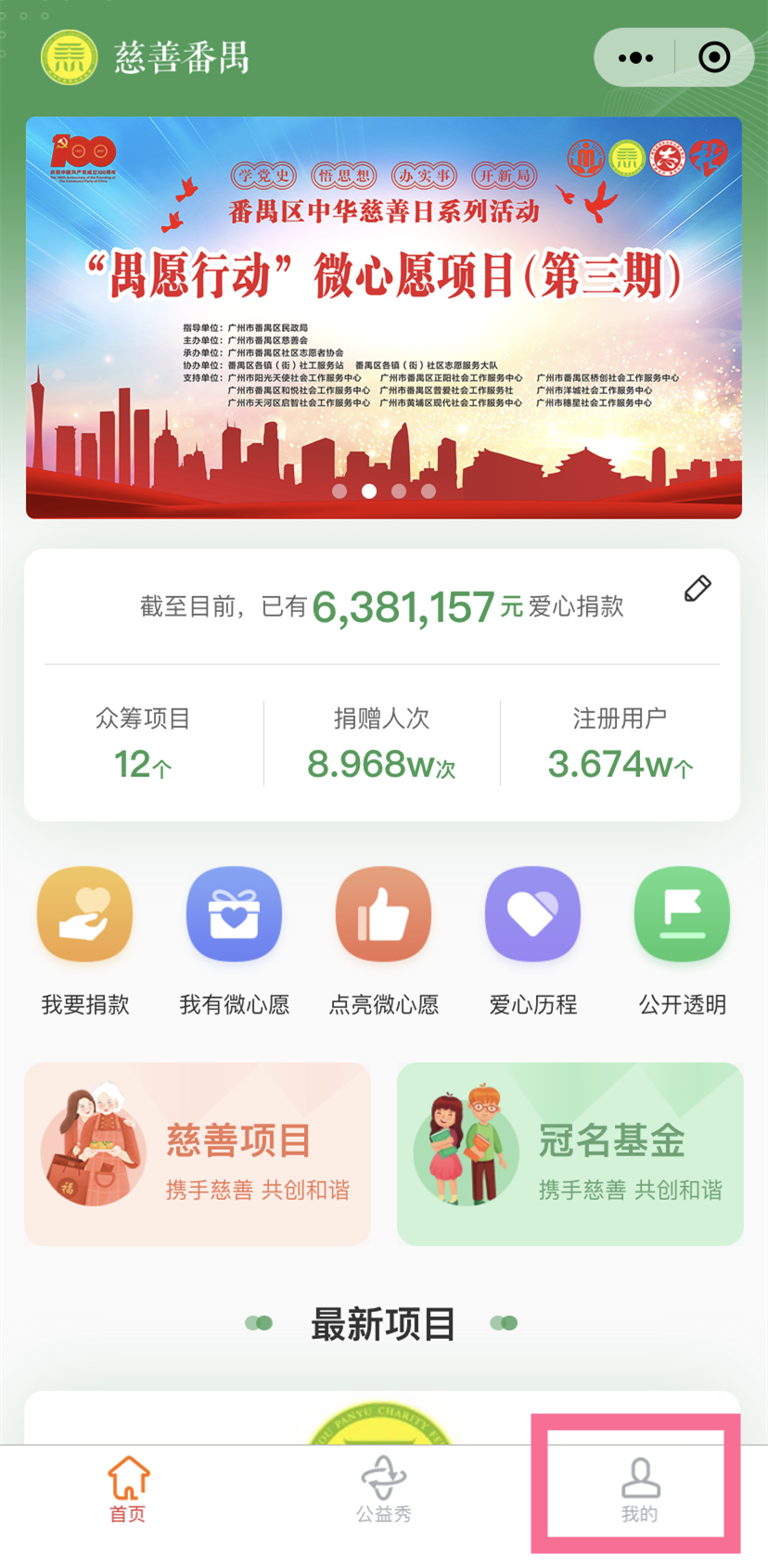768x1568 pixels.
Task: Jump to the third banner page dot
Action: tap(399, 491)
